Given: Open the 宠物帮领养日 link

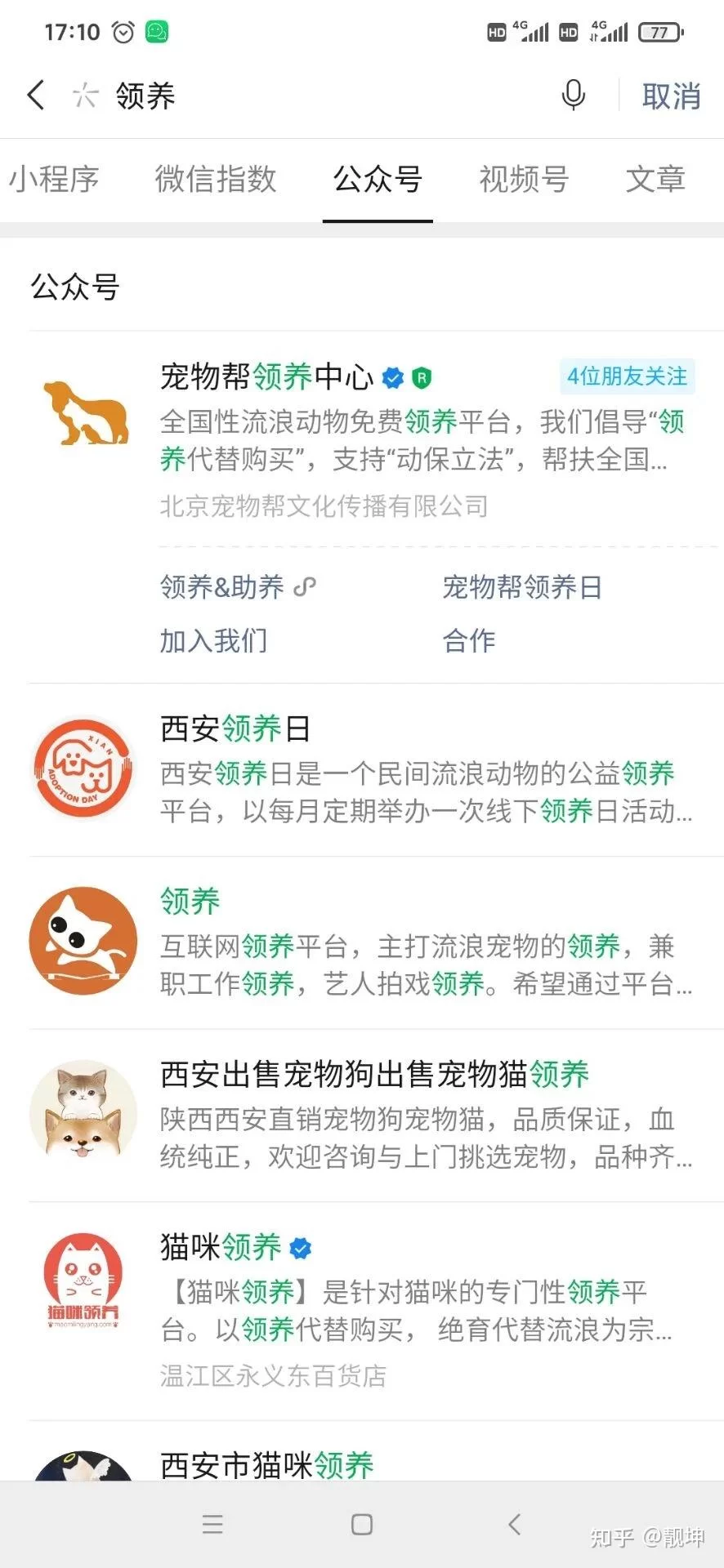Looking at the screenshot, I should click(522, 587).
